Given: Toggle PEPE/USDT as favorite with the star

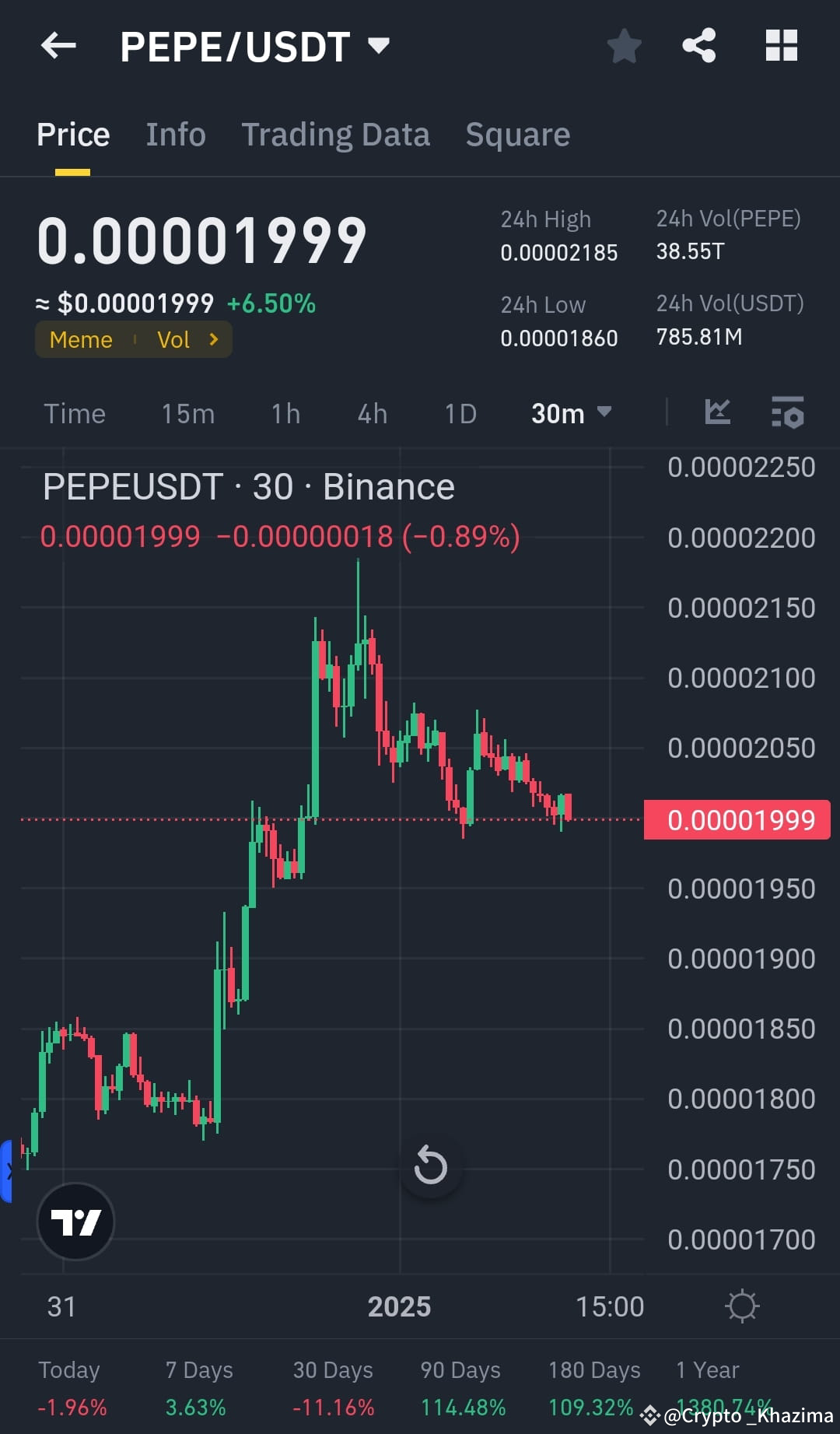Looking at the screenshot, I should pos(625,46).
